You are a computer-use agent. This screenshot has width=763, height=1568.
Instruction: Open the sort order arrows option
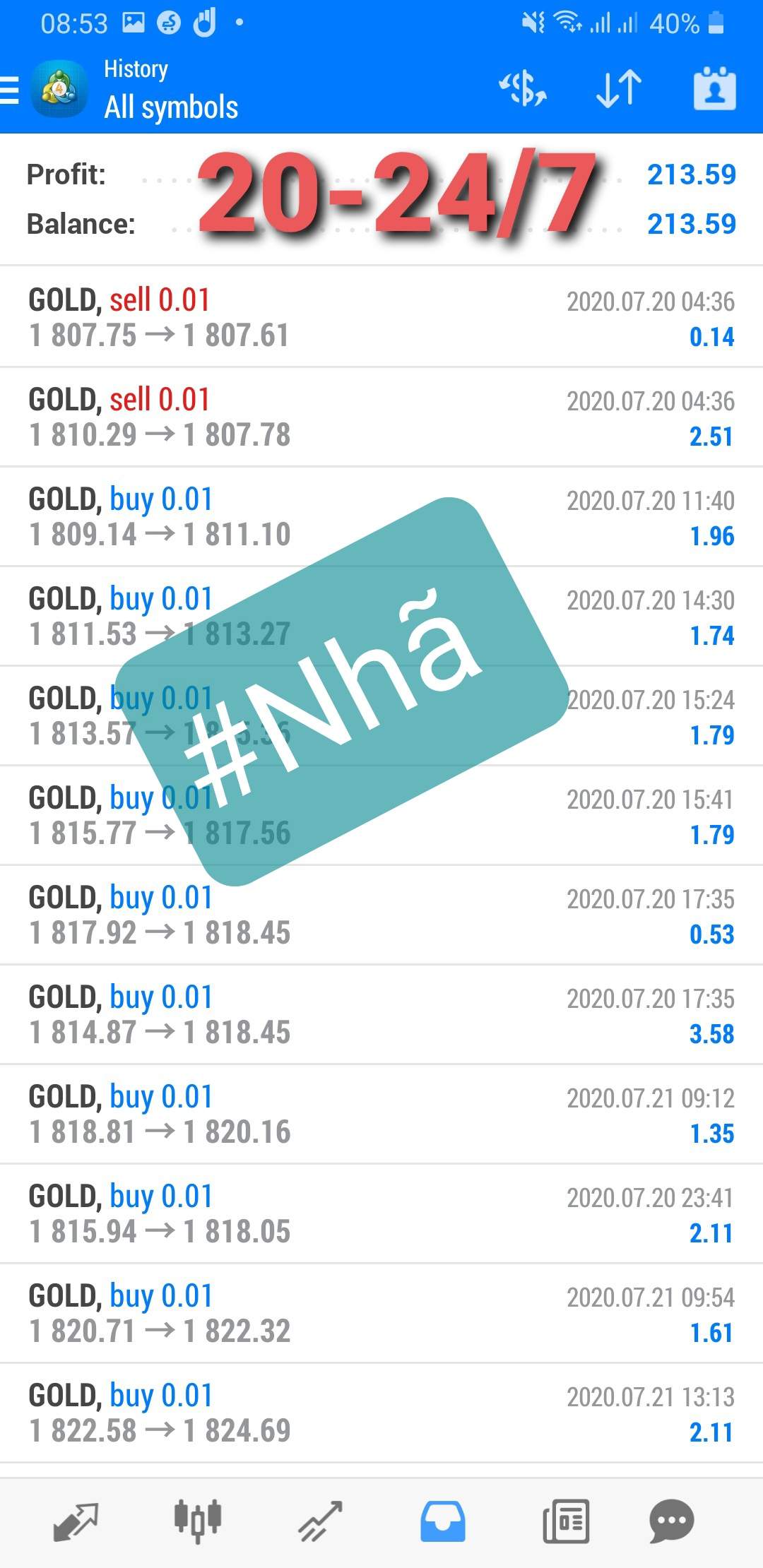[618, 89]
